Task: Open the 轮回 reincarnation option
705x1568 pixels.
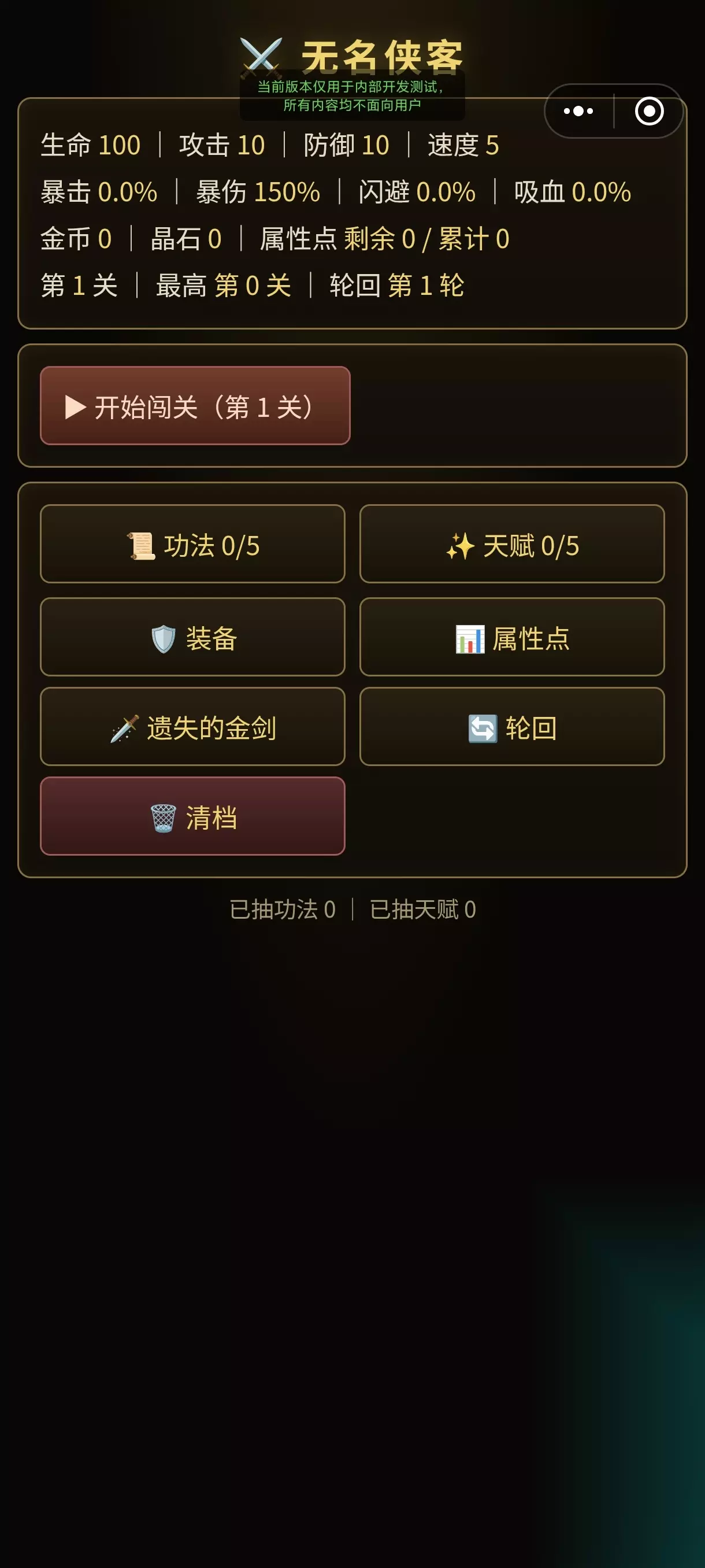Action: pos(512,726)
